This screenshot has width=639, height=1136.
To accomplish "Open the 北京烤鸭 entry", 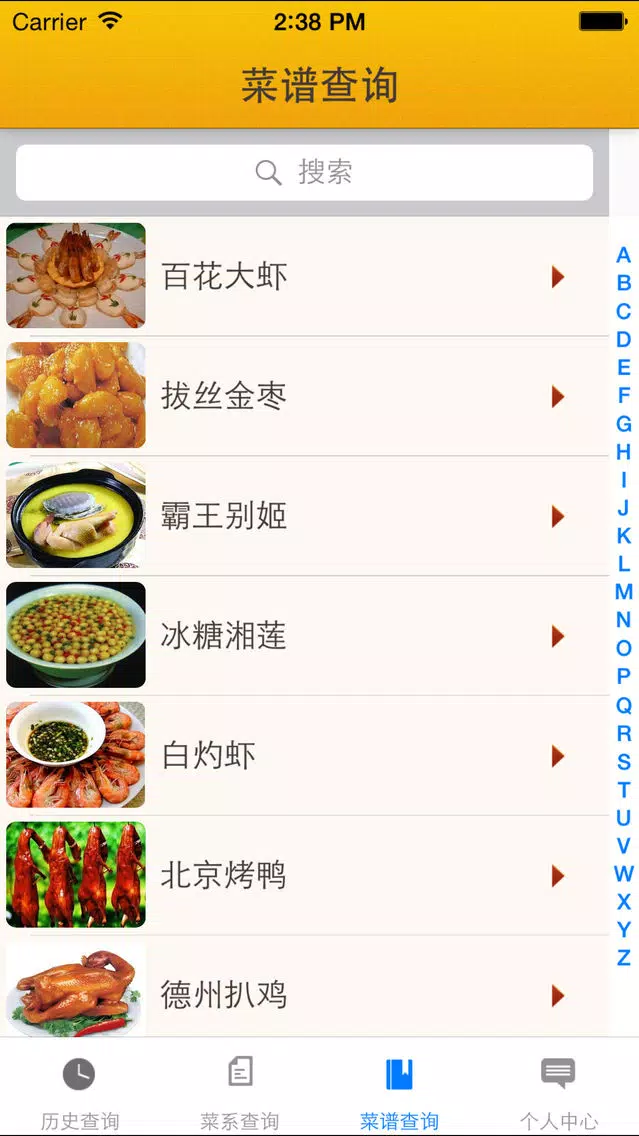I will (x=304, y=875).
